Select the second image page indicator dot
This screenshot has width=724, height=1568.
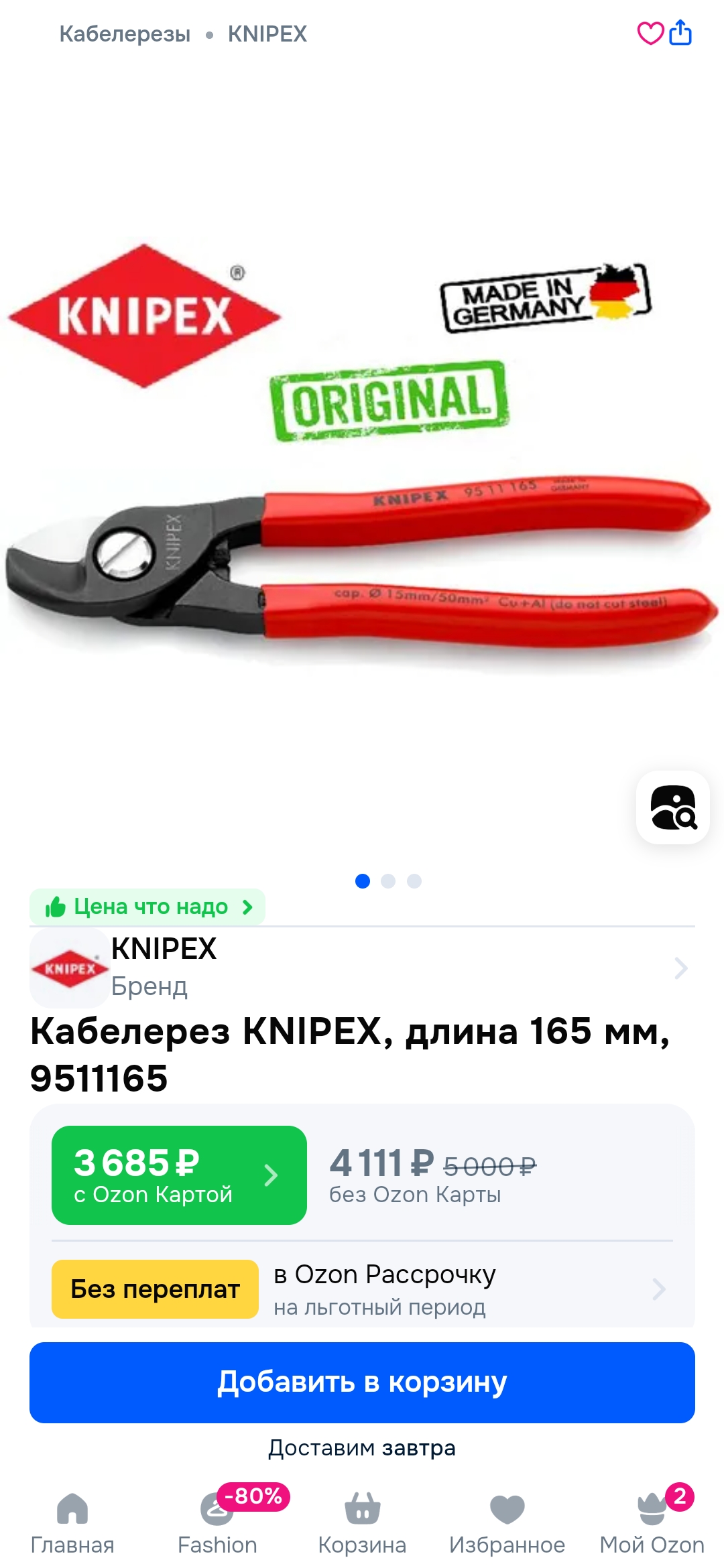388,881
